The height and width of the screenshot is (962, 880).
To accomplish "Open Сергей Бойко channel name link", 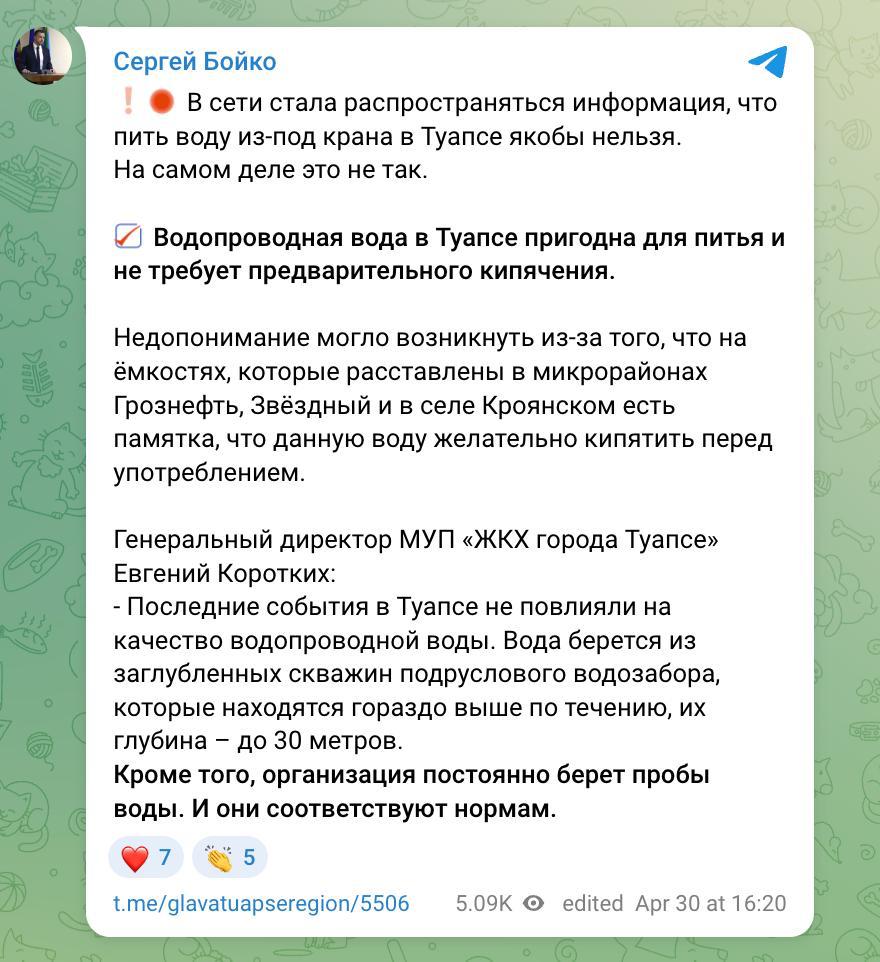I will [x=195, y=61].
